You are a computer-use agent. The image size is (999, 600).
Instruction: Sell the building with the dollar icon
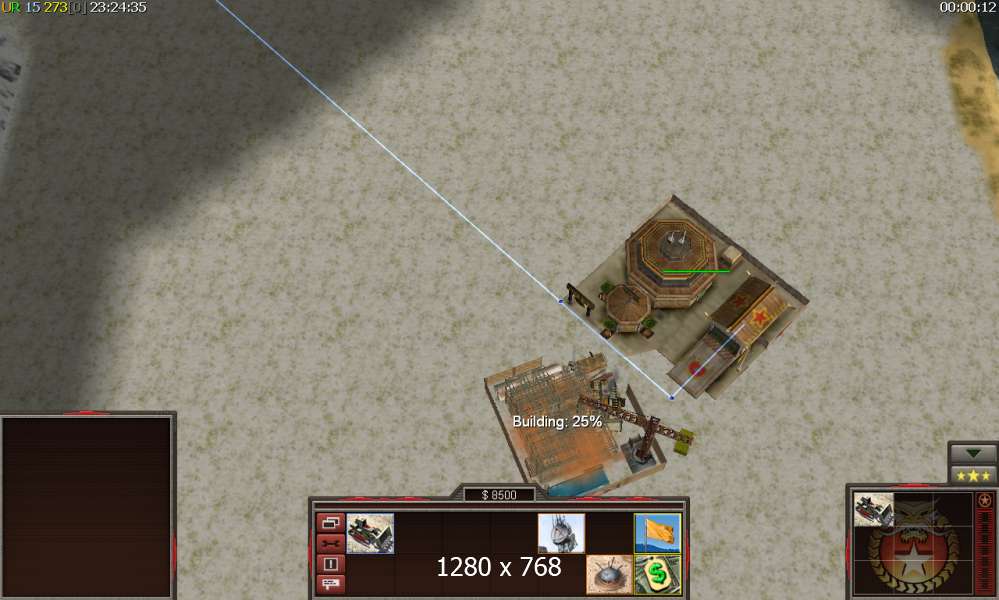click(x=657, y=575)
